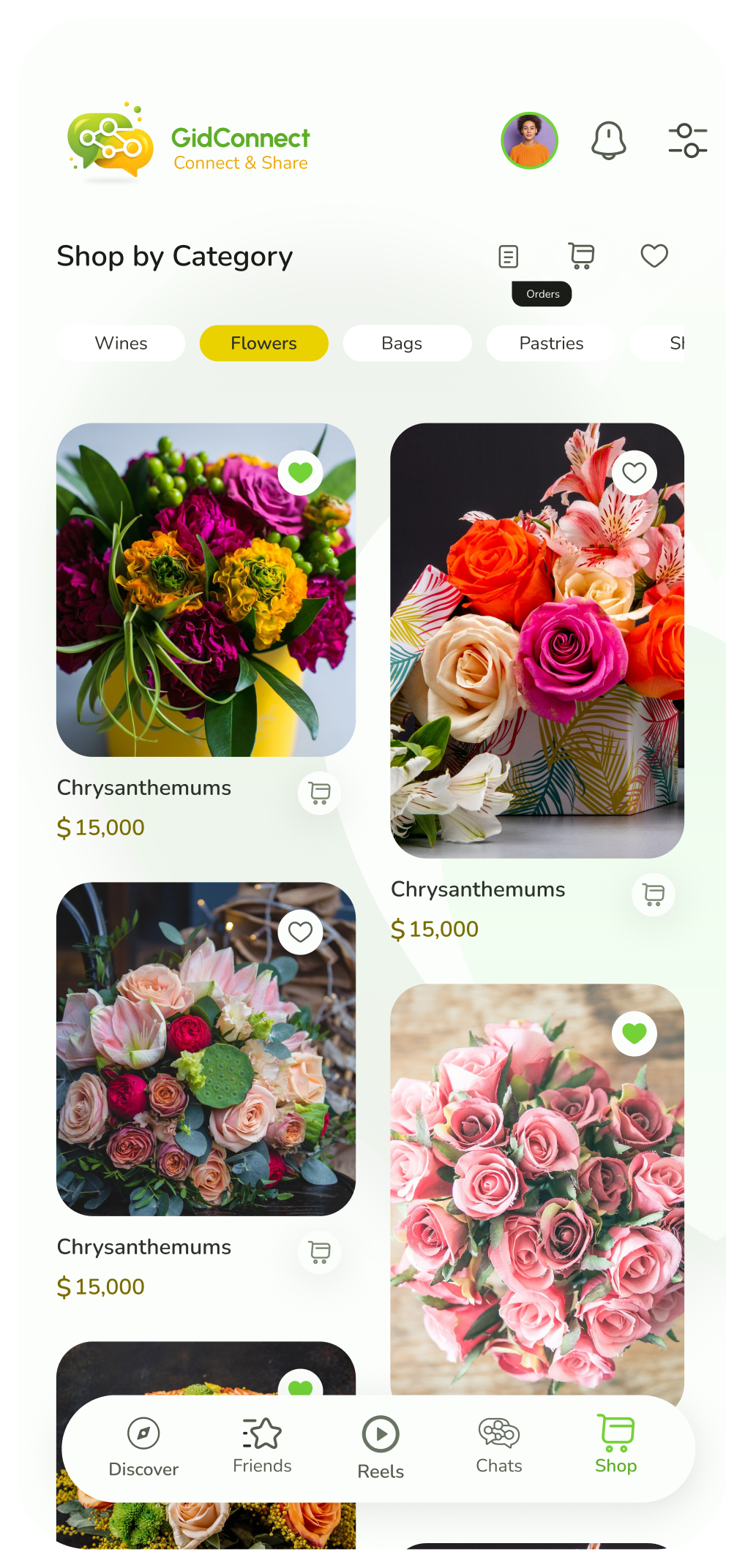Open the orders list icon
The image size is (745, 1568).
(509, 256)
